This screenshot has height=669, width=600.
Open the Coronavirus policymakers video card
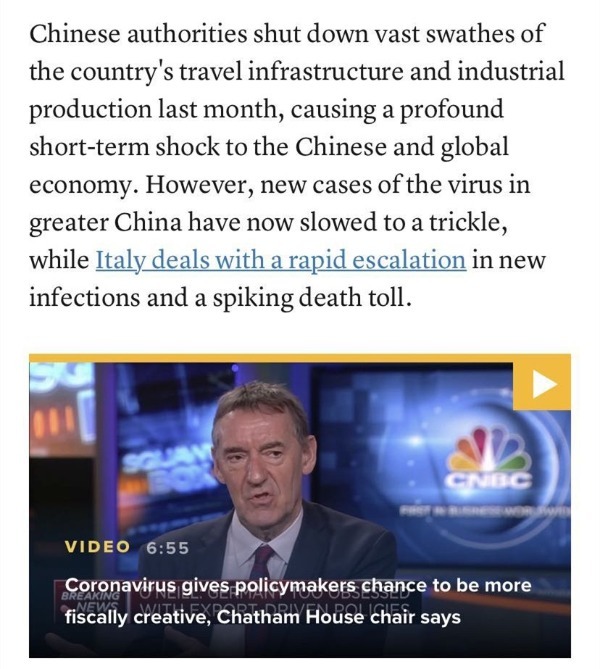pyautogui.click(x=298, y=601)
